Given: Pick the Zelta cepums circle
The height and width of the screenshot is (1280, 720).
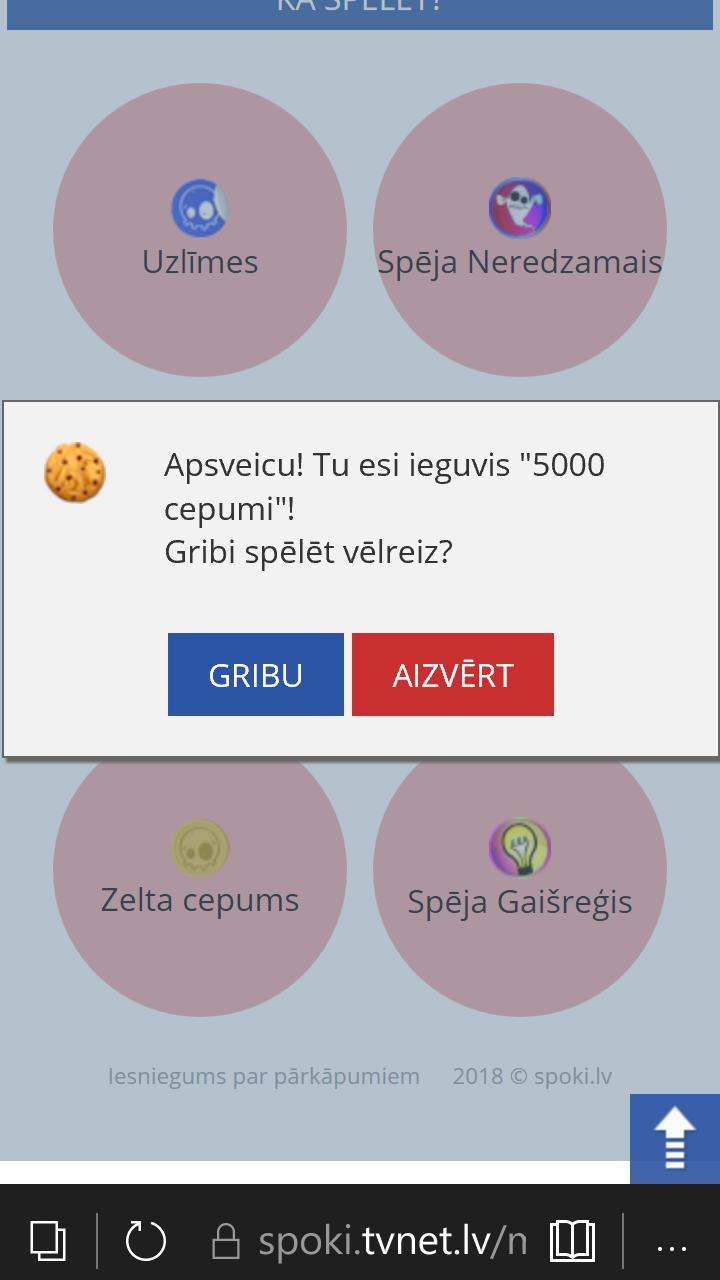Looking at the screenshot, I should pos(200,880).
